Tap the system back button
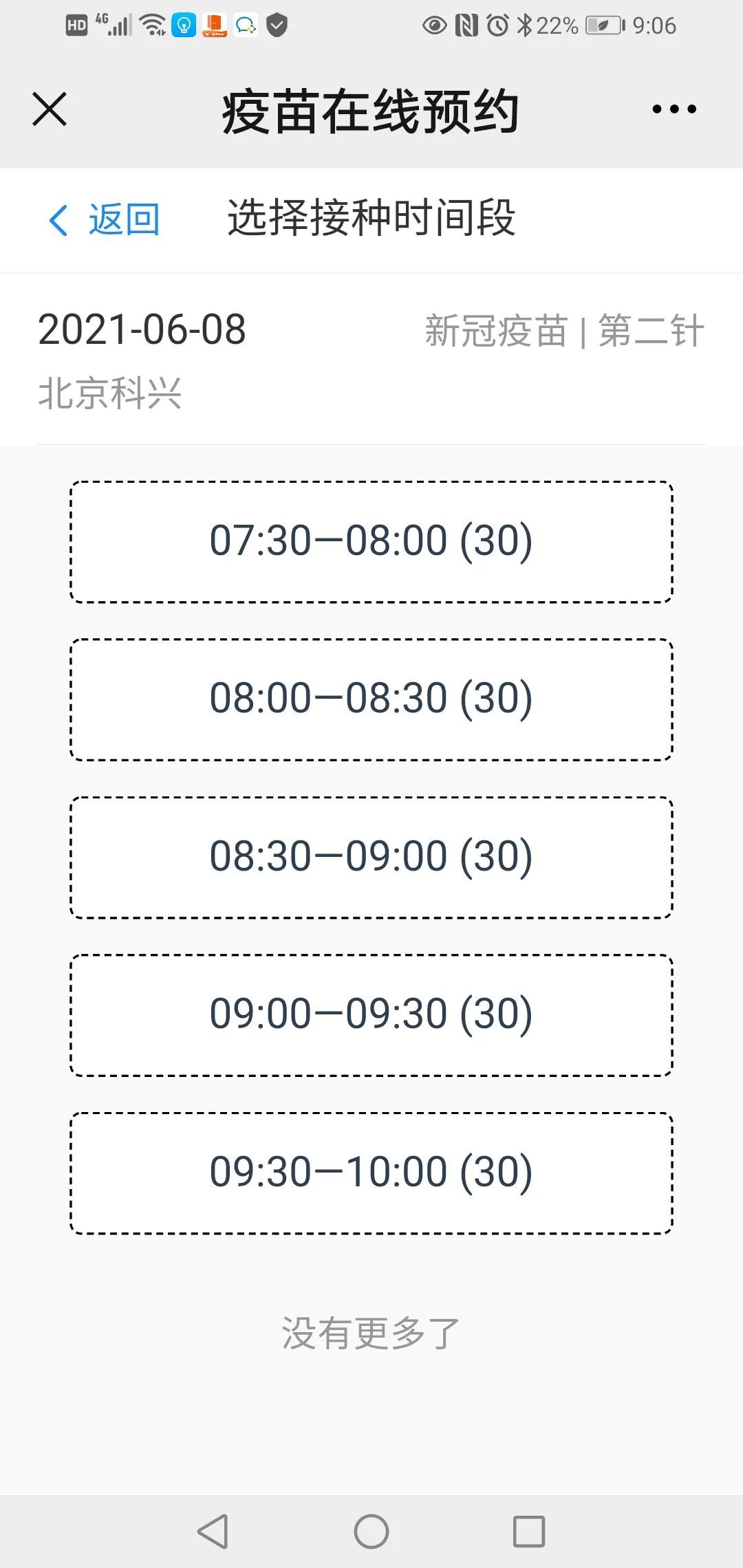 213,1532
